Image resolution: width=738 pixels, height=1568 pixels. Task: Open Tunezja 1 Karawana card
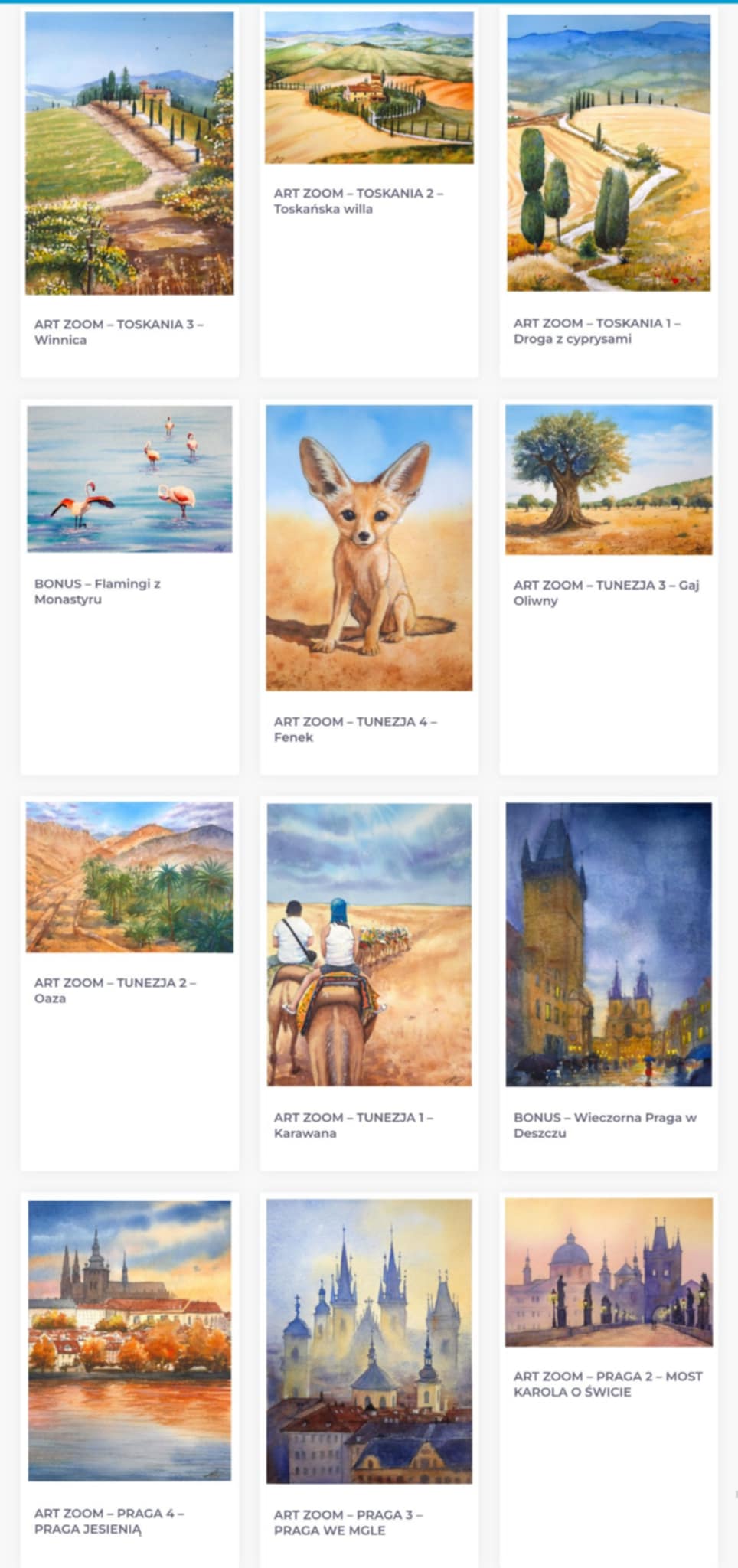click(x=369, y=944)
